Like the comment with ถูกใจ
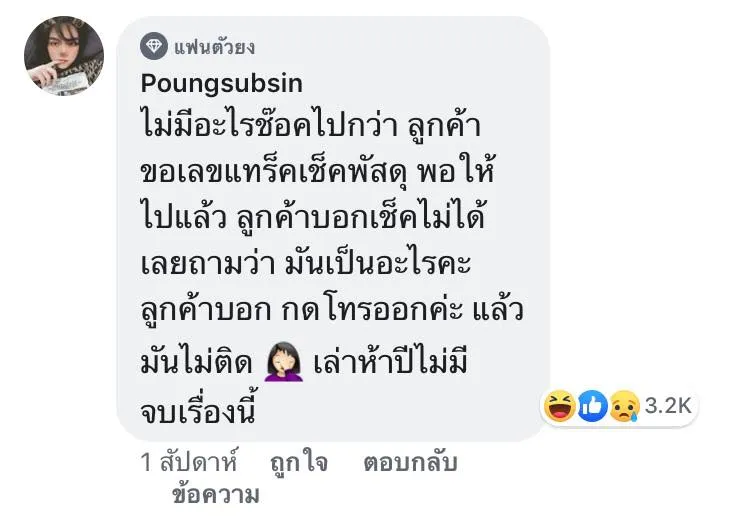This screenshot has height=517, width=750. point(298,463)
